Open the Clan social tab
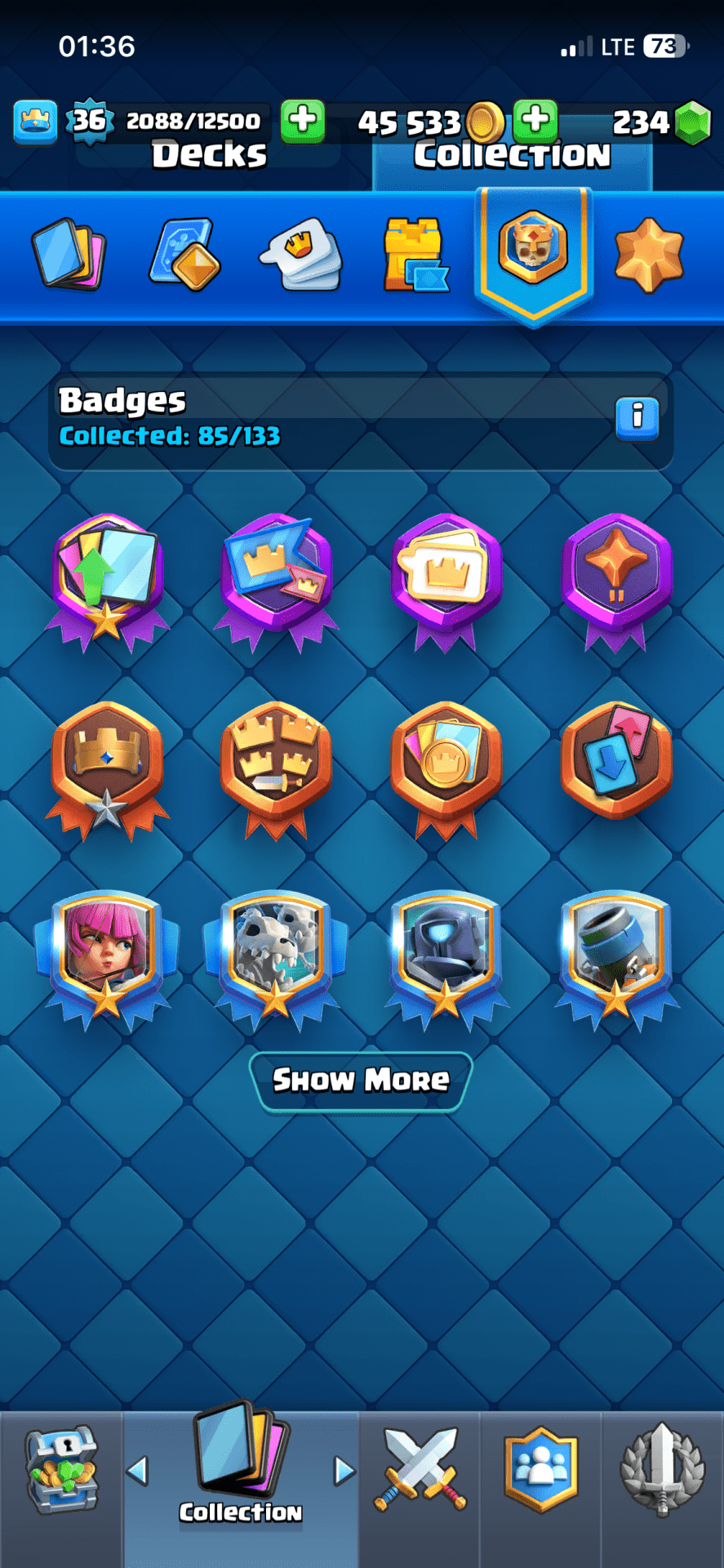 541,1470
